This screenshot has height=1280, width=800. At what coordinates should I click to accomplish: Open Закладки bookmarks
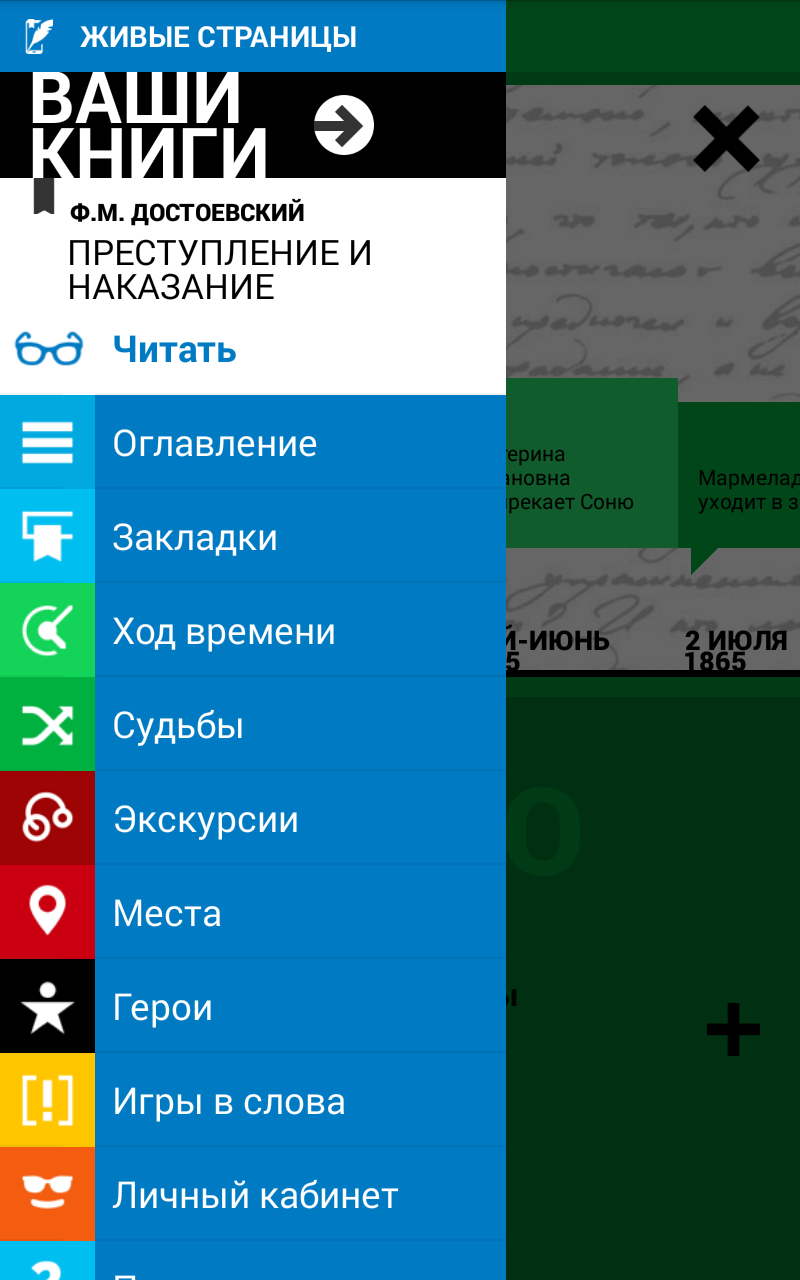(253, 536)
